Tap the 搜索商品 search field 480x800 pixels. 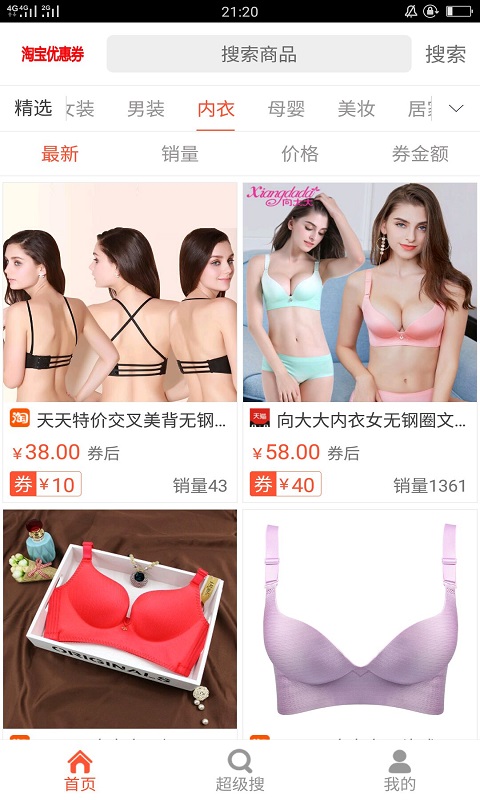click(x=259, y=54)
